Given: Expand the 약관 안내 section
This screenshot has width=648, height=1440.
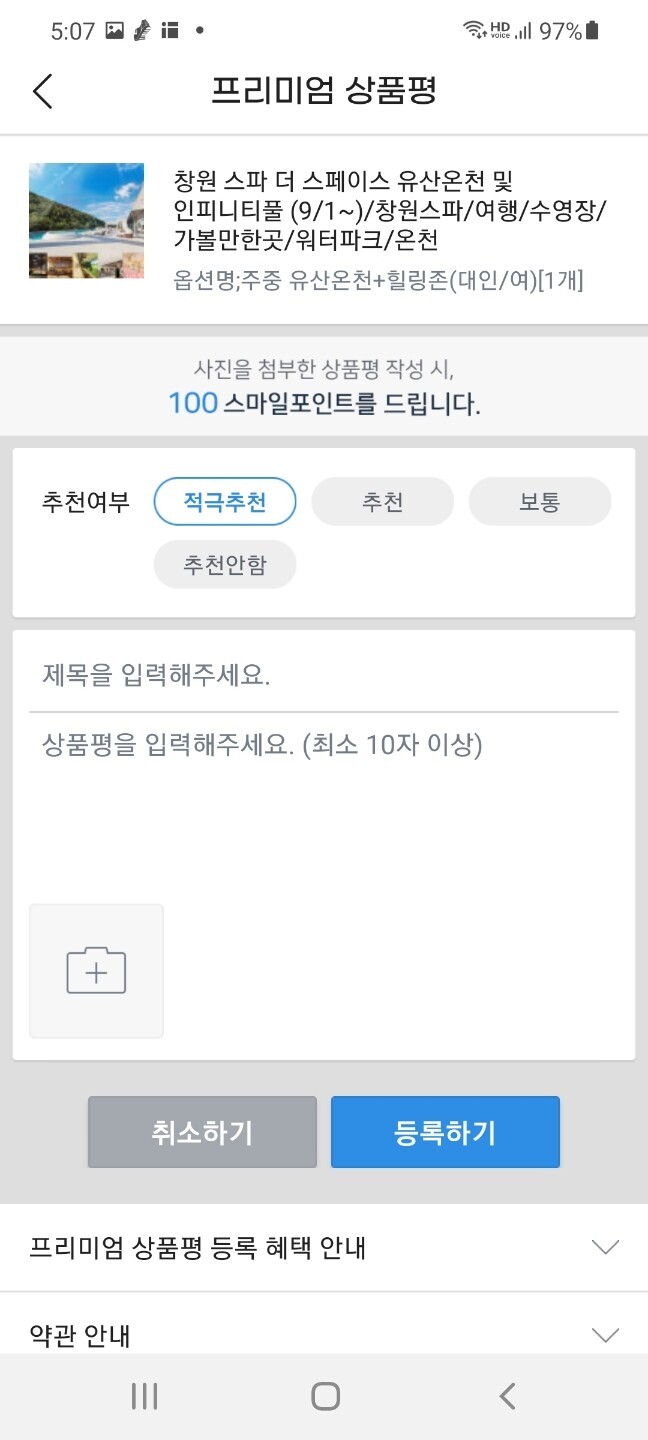Looking at the screenshot, I should click(323, 1333).
